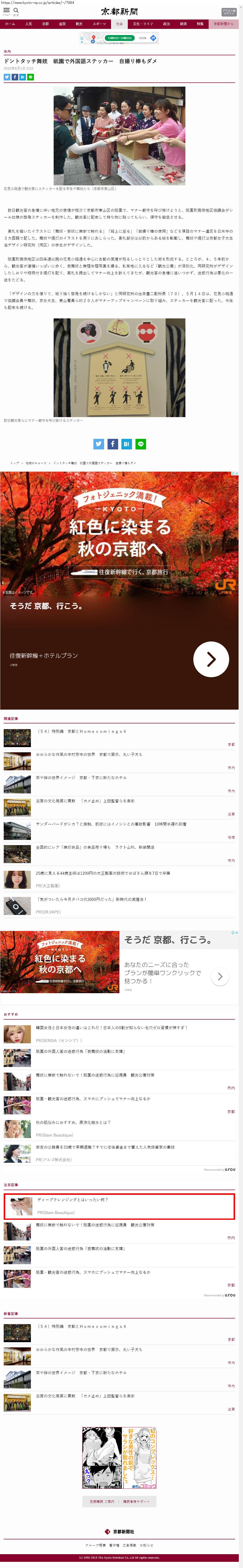Screen dimensions: 243x1568
Task: Open 定期購読 ご案内 link
Action: (x=102, y=1501)
